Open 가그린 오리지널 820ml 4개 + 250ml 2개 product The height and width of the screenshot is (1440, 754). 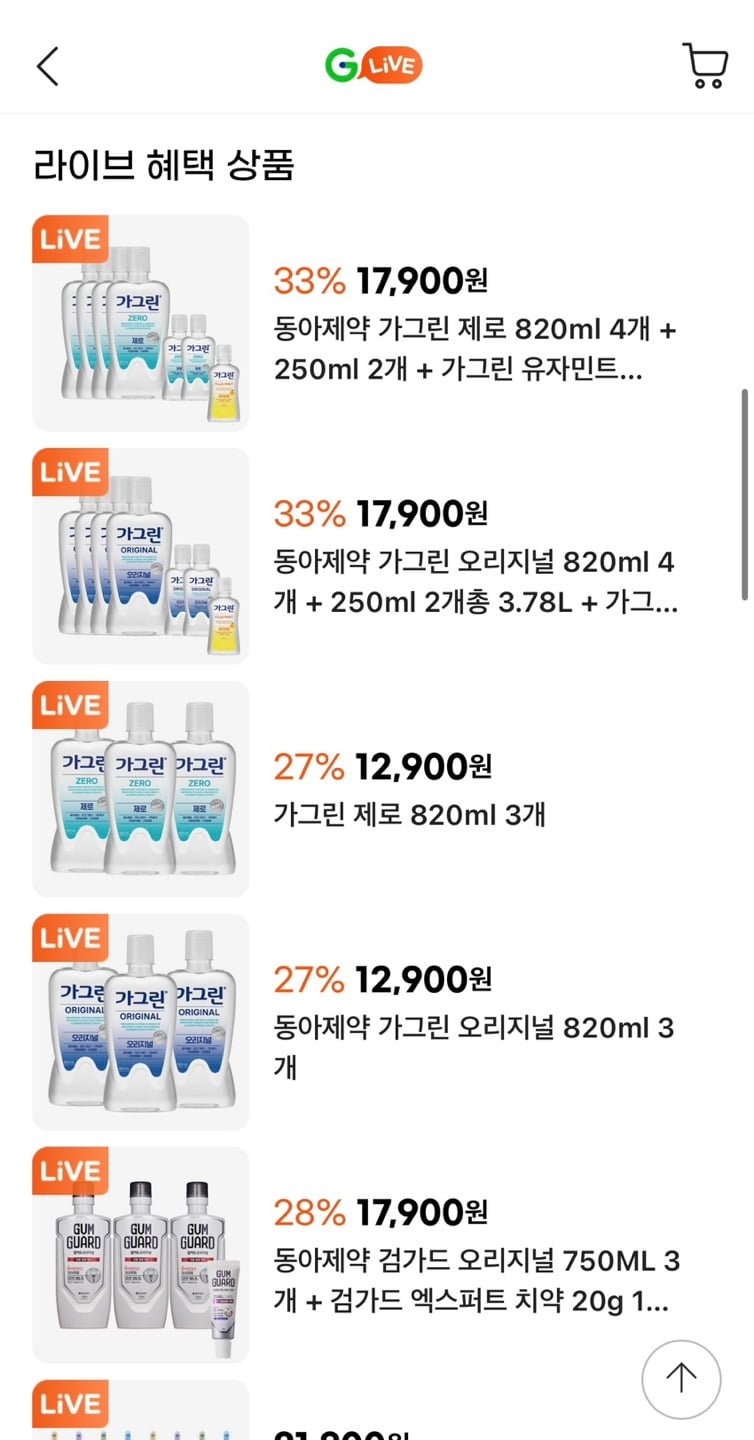(x=475, y=582)
